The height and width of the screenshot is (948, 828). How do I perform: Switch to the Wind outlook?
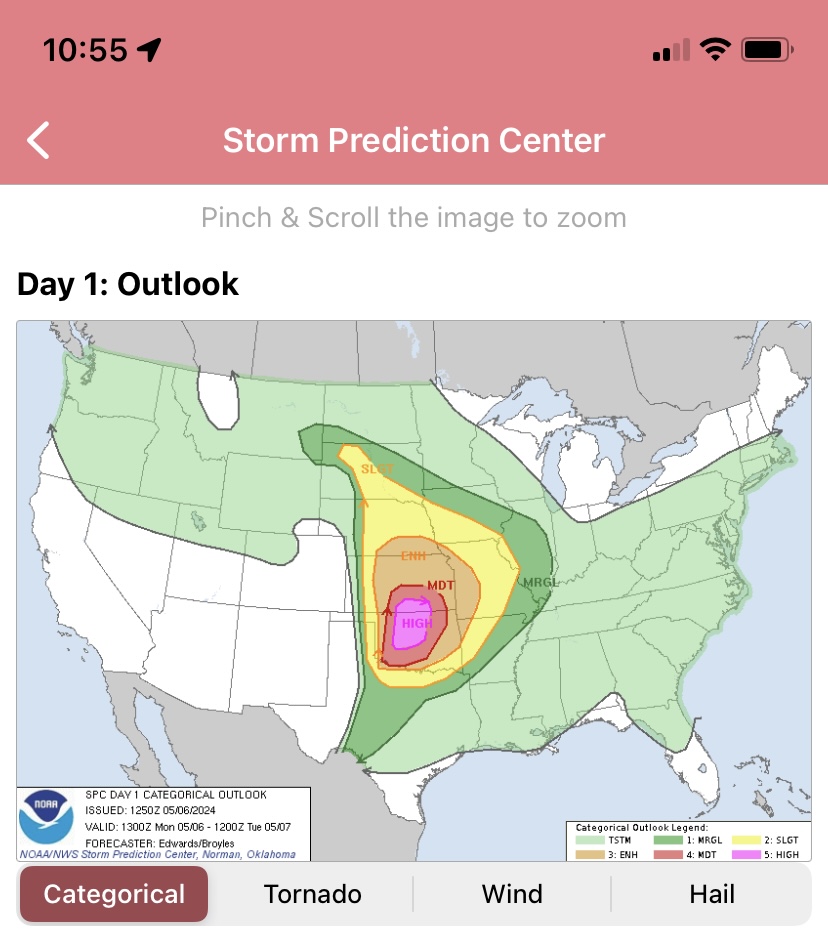pyautogui.click(x=512, y=894)
